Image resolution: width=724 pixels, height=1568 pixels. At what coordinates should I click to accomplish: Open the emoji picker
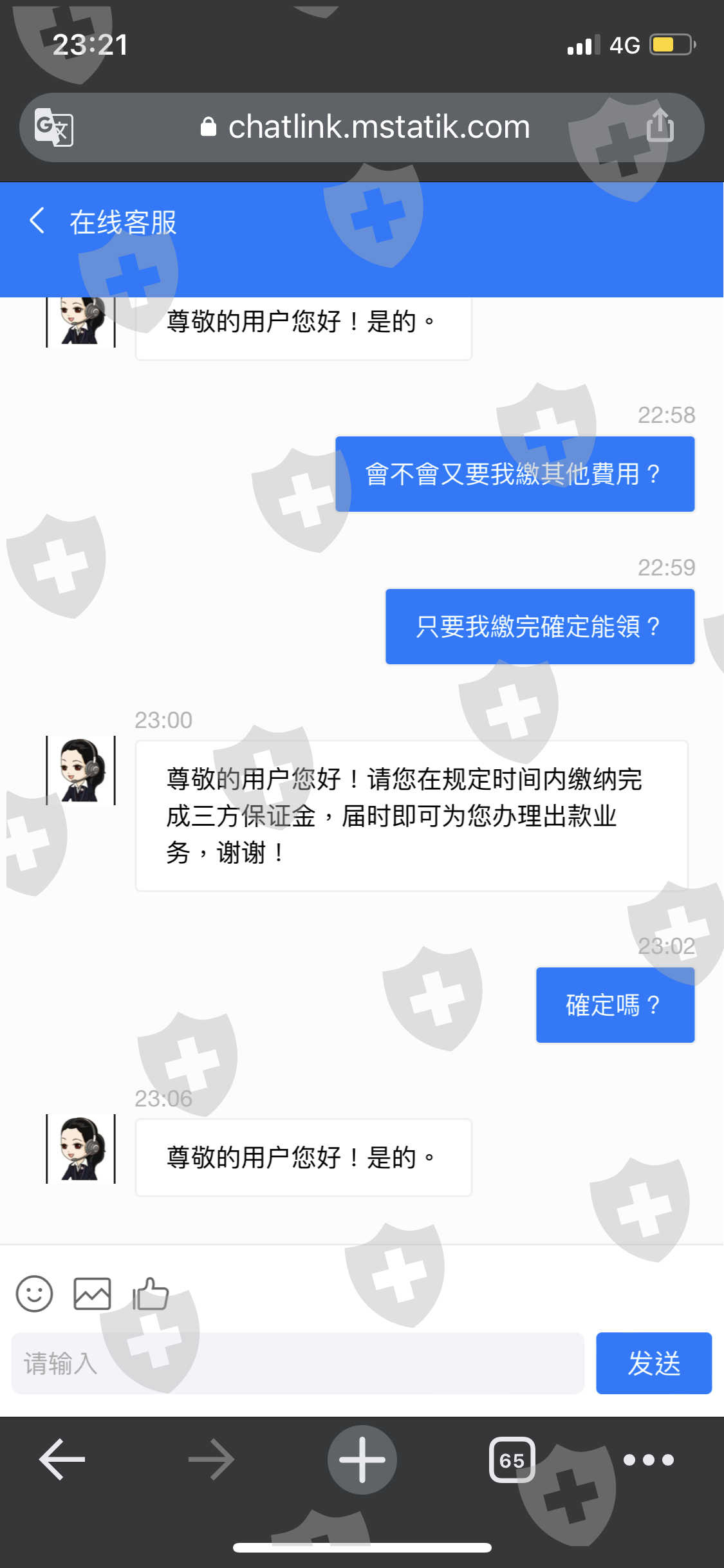point(35,1293)
